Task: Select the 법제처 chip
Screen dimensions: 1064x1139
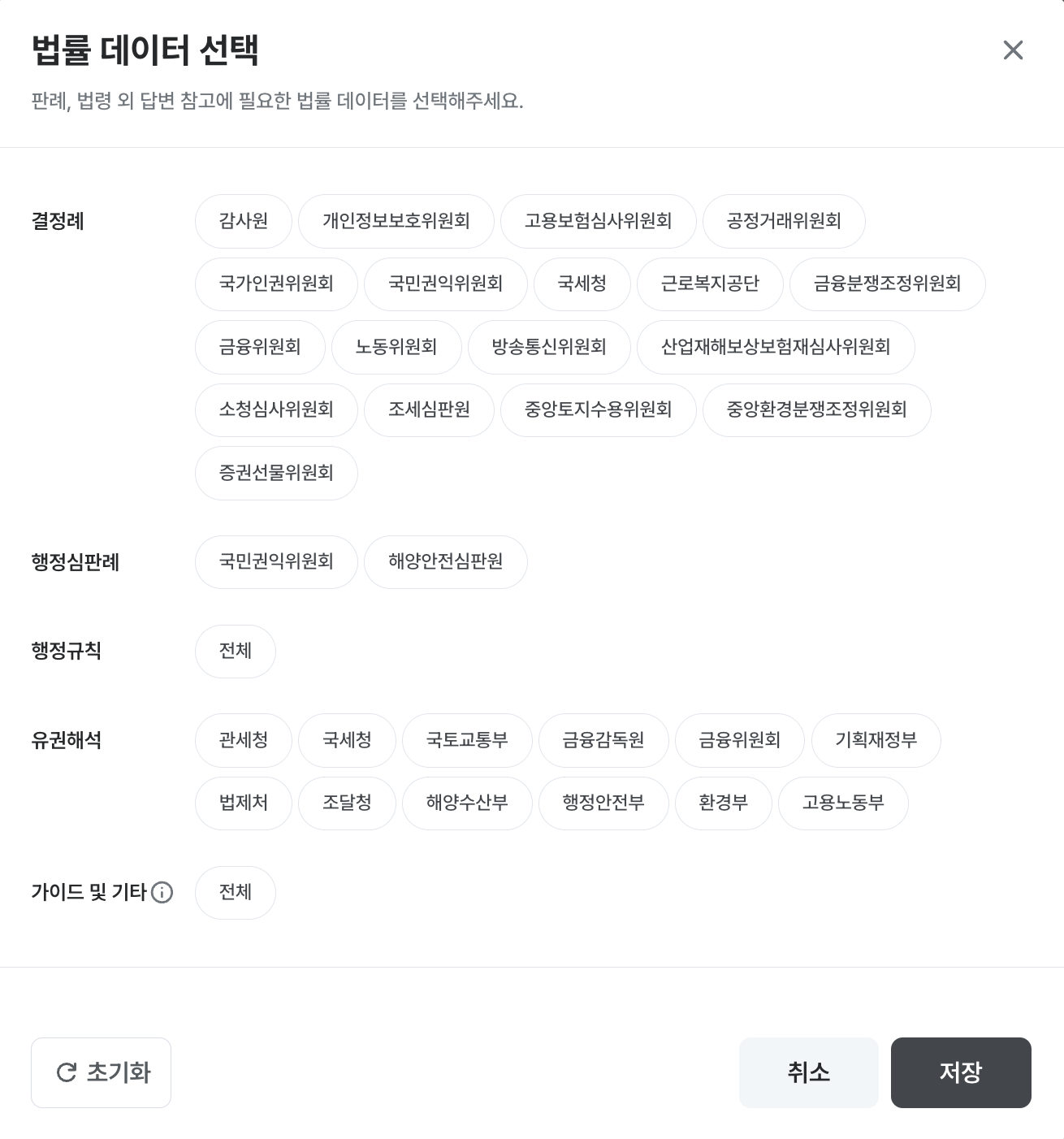Action: (243, 803)
